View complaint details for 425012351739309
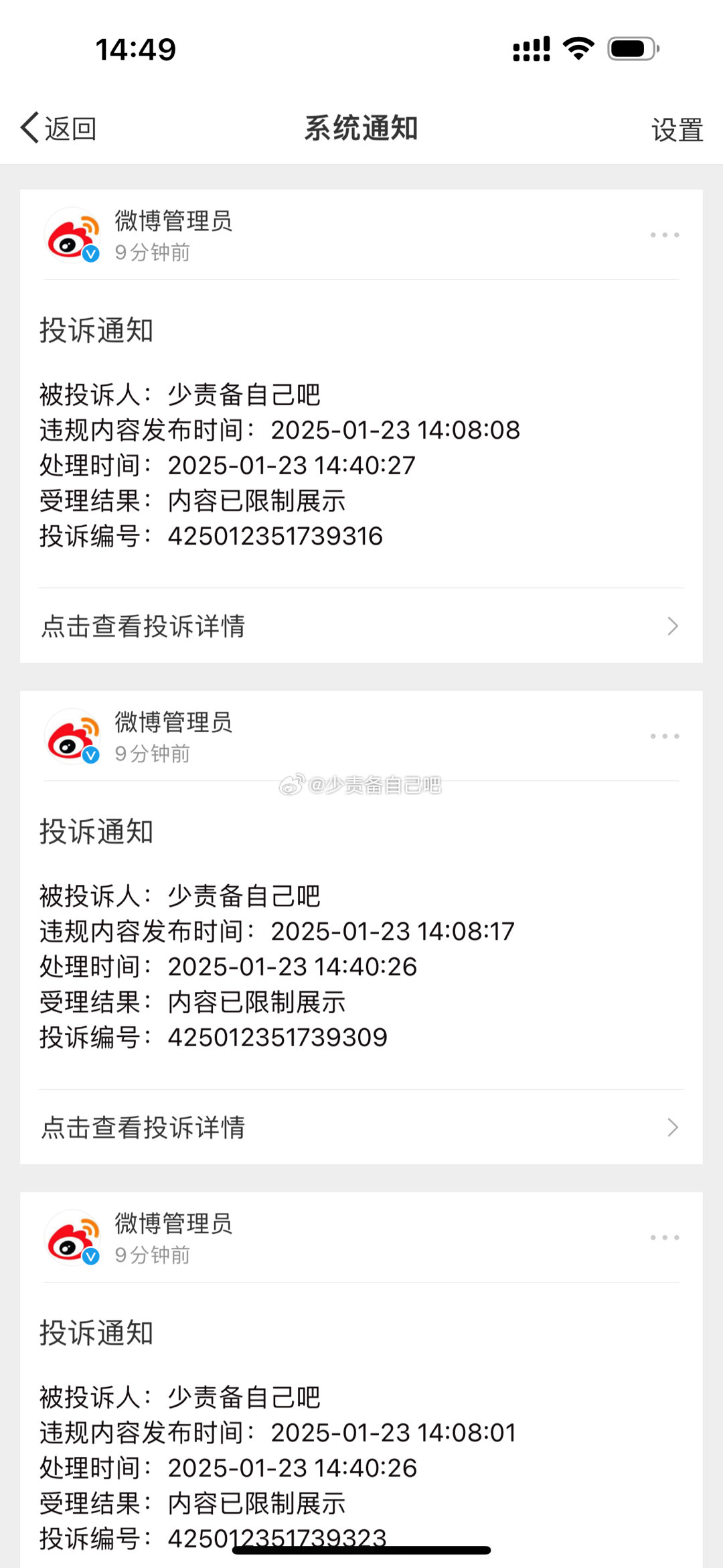 click(x=361, y=1127)
